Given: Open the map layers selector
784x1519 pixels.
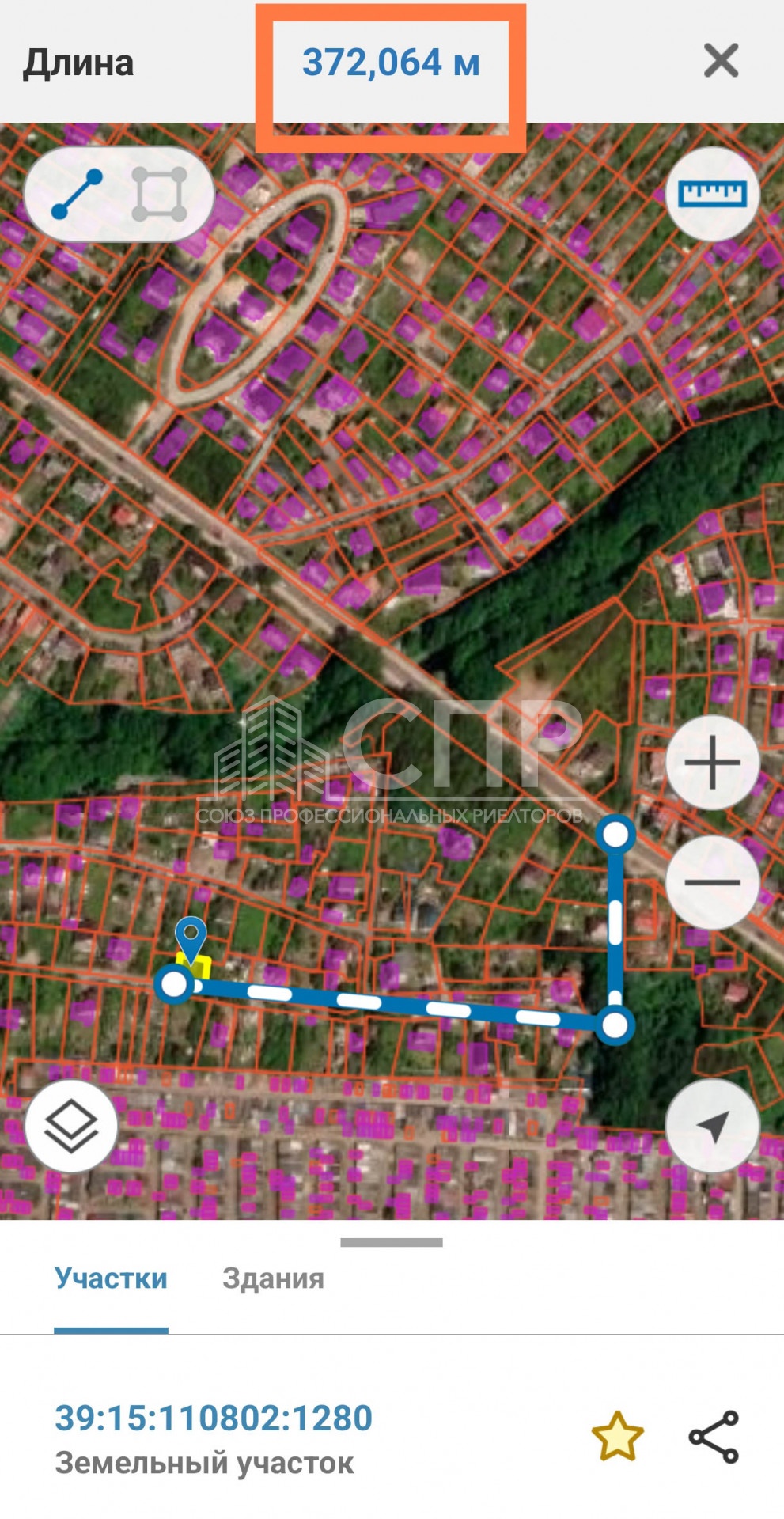Looking at the screenshot, I should pos(71,1126).
